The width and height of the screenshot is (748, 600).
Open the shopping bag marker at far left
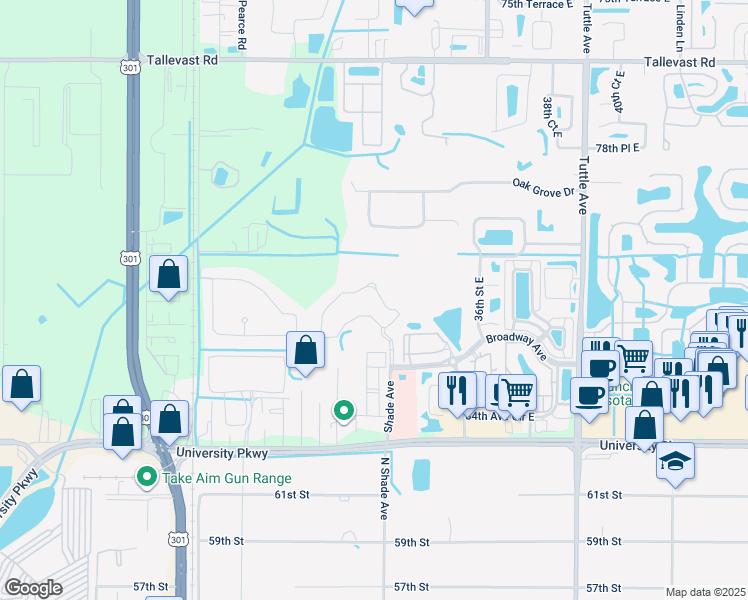[21, 385]
